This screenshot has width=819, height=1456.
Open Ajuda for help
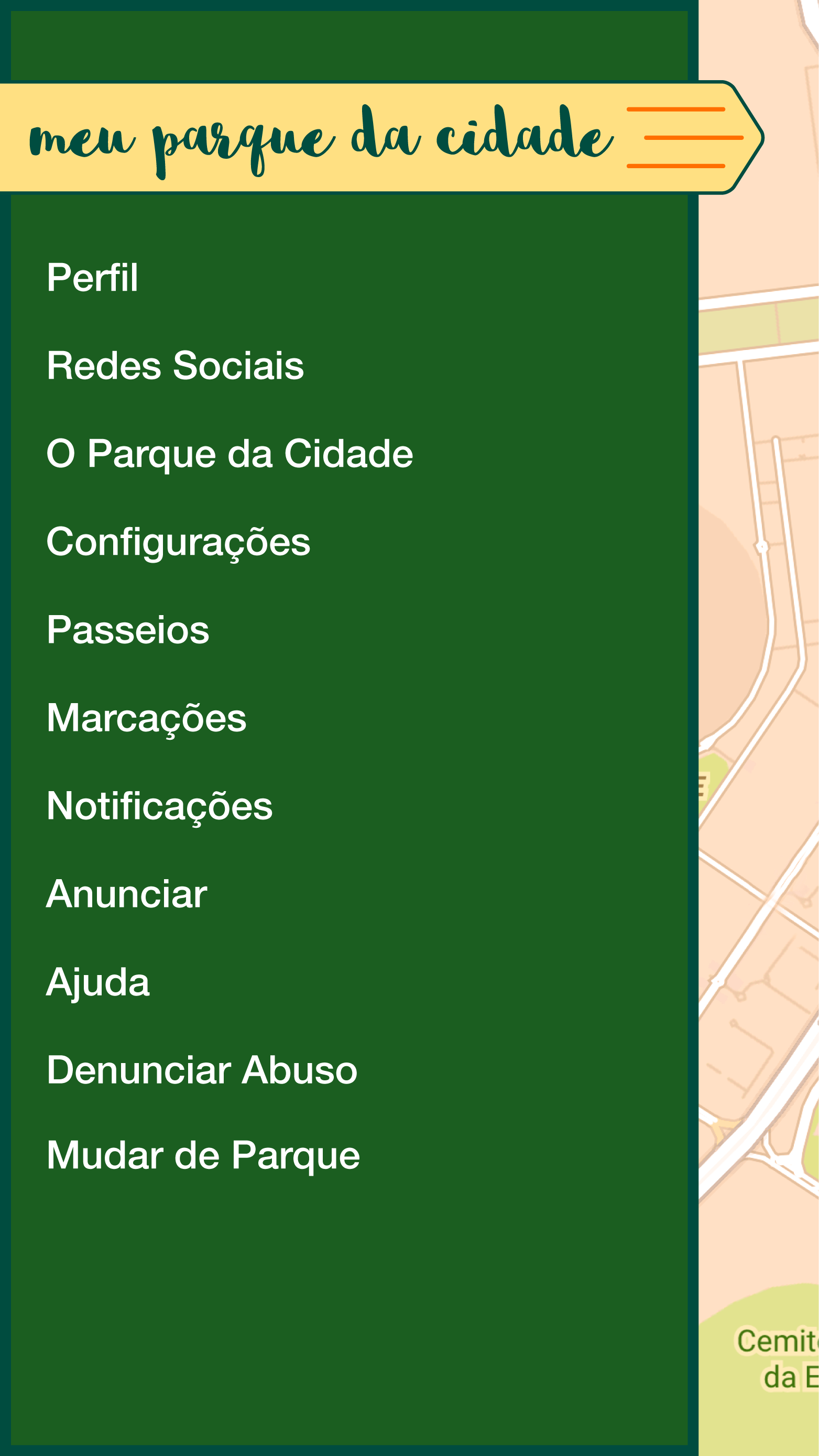pyautogui.click(x=98, y=984)
